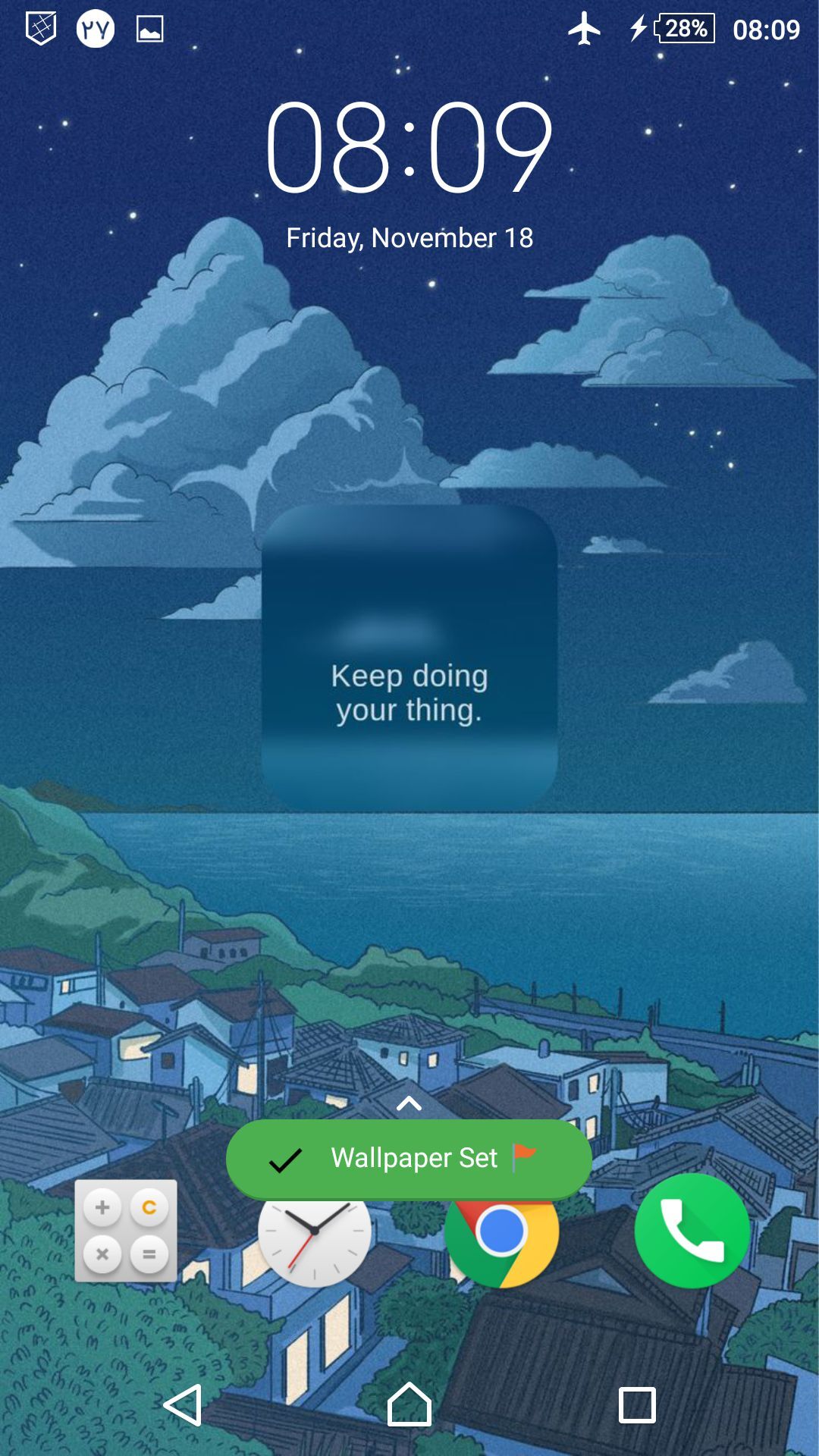
Task: Open the Phone dialer app
Action: click(x=692, y=1230)
